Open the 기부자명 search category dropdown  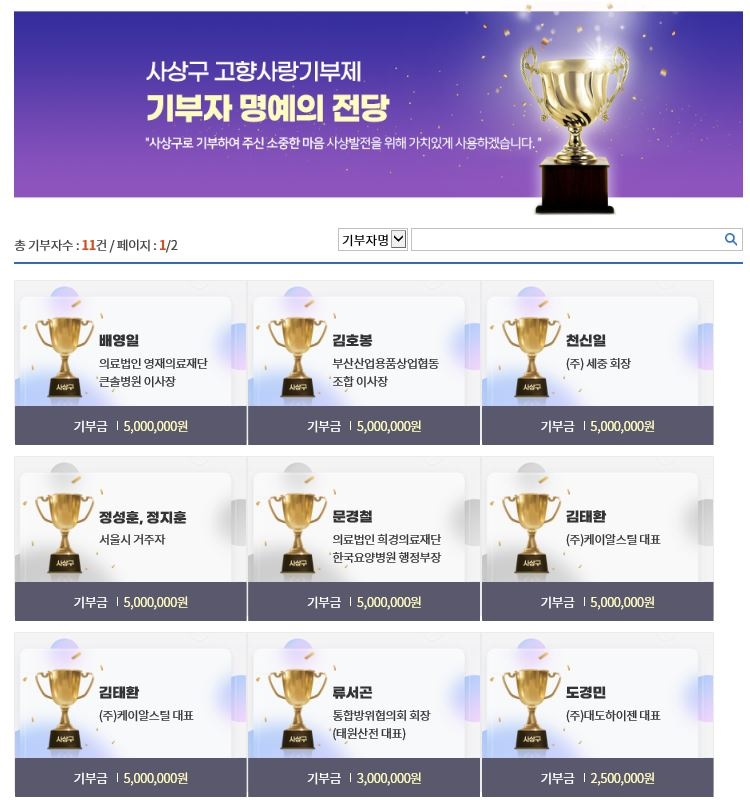tap(373, 239)
